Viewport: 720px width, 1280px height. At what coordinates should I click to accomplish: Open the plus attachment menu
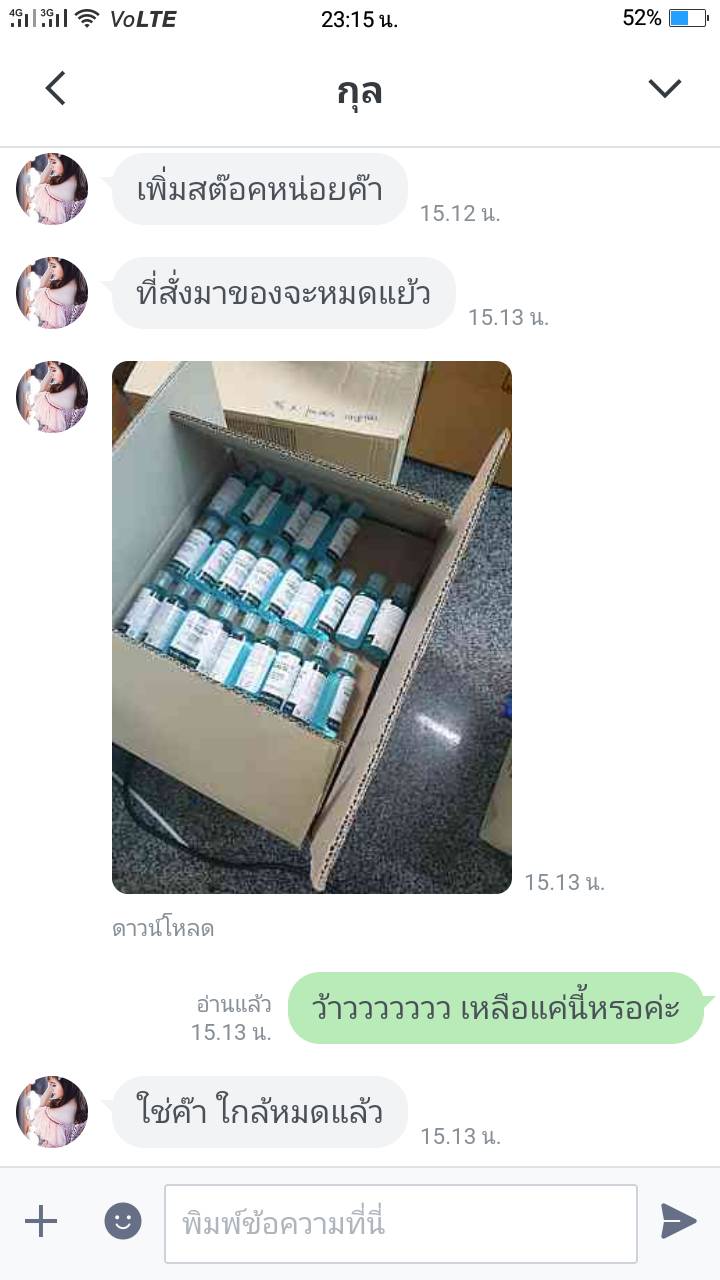coord(41,1221)
